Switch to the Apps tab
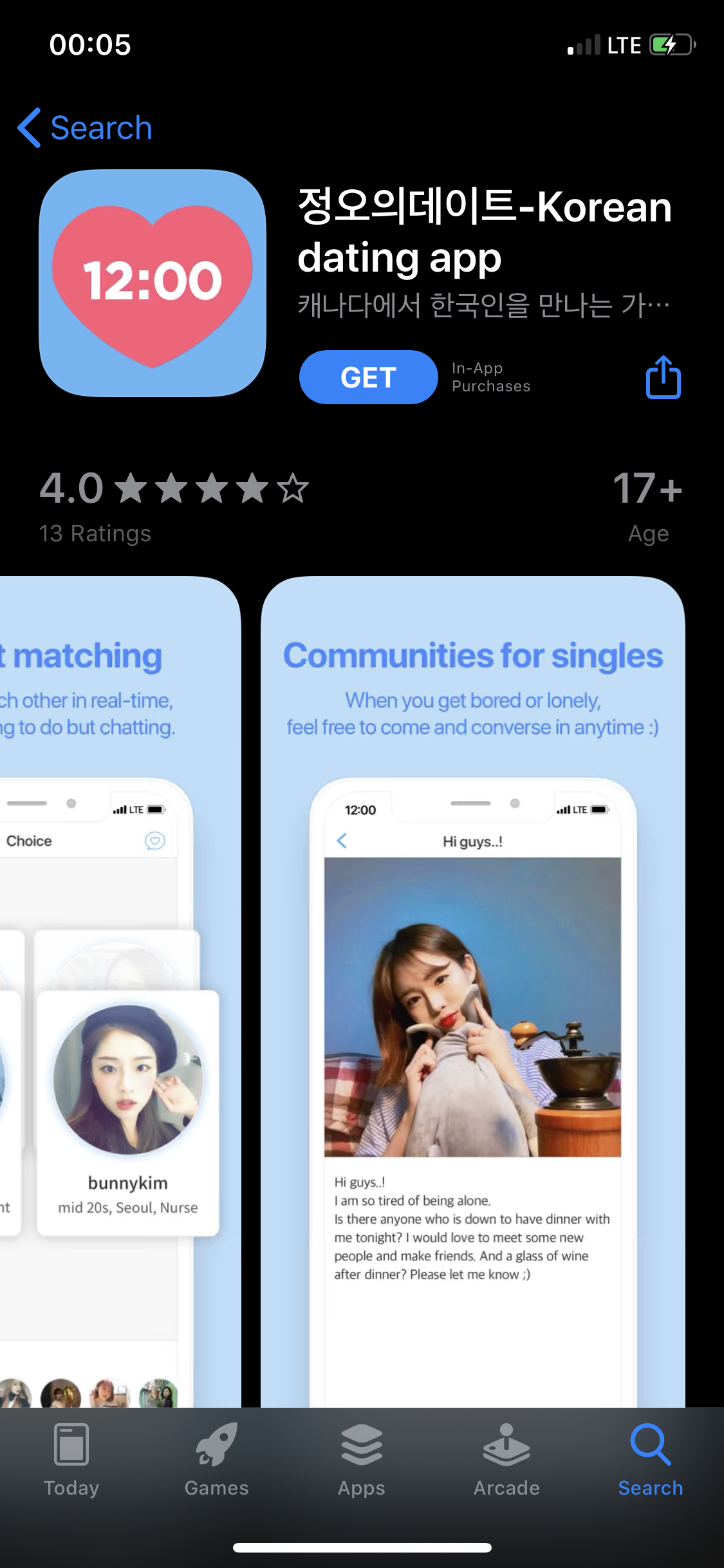This screenshot has width=724, height=1568. pyautogui.click(x=362, y=1460)
